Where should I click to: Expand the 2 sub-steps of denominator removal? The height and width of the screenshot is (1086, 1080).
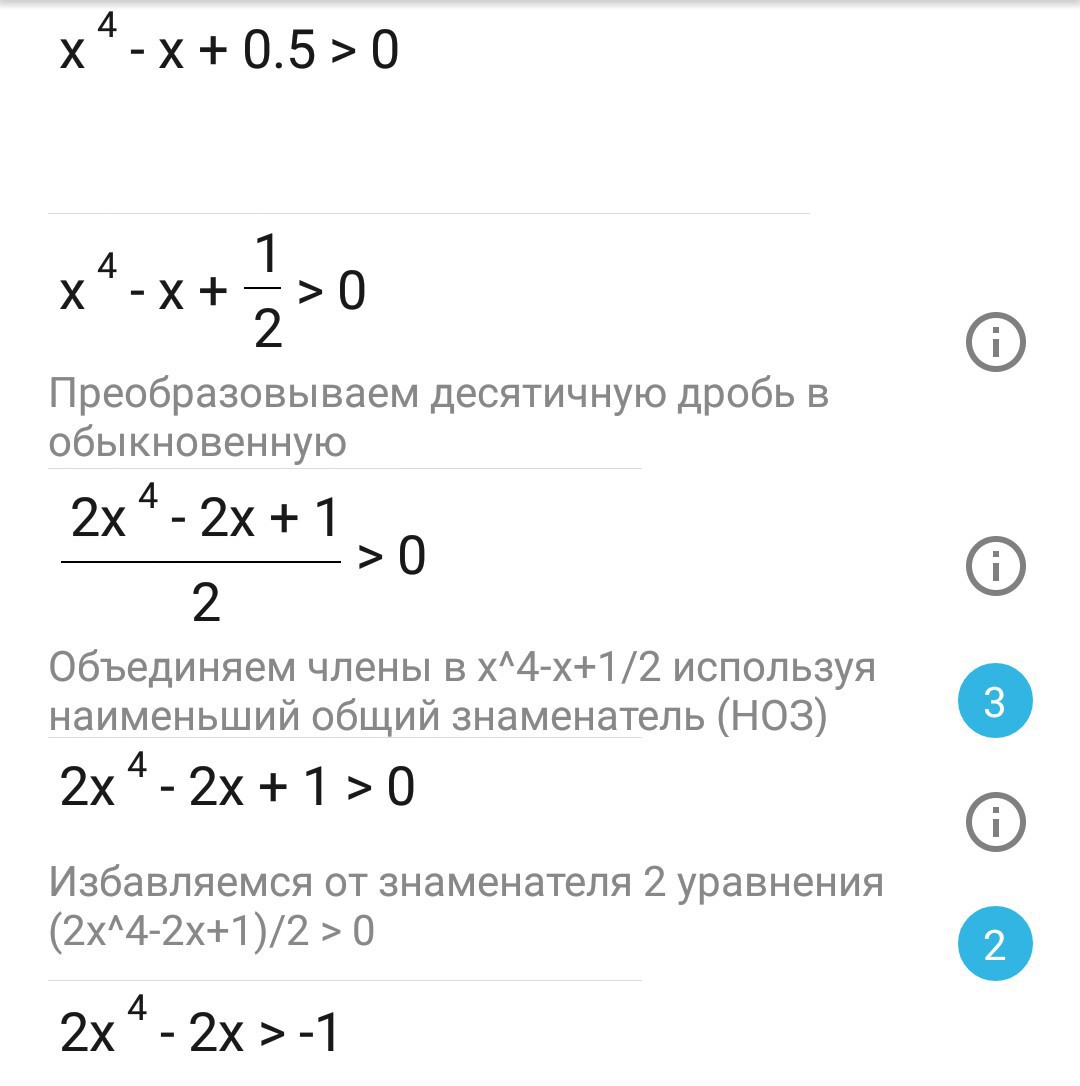tap(994, 945)
